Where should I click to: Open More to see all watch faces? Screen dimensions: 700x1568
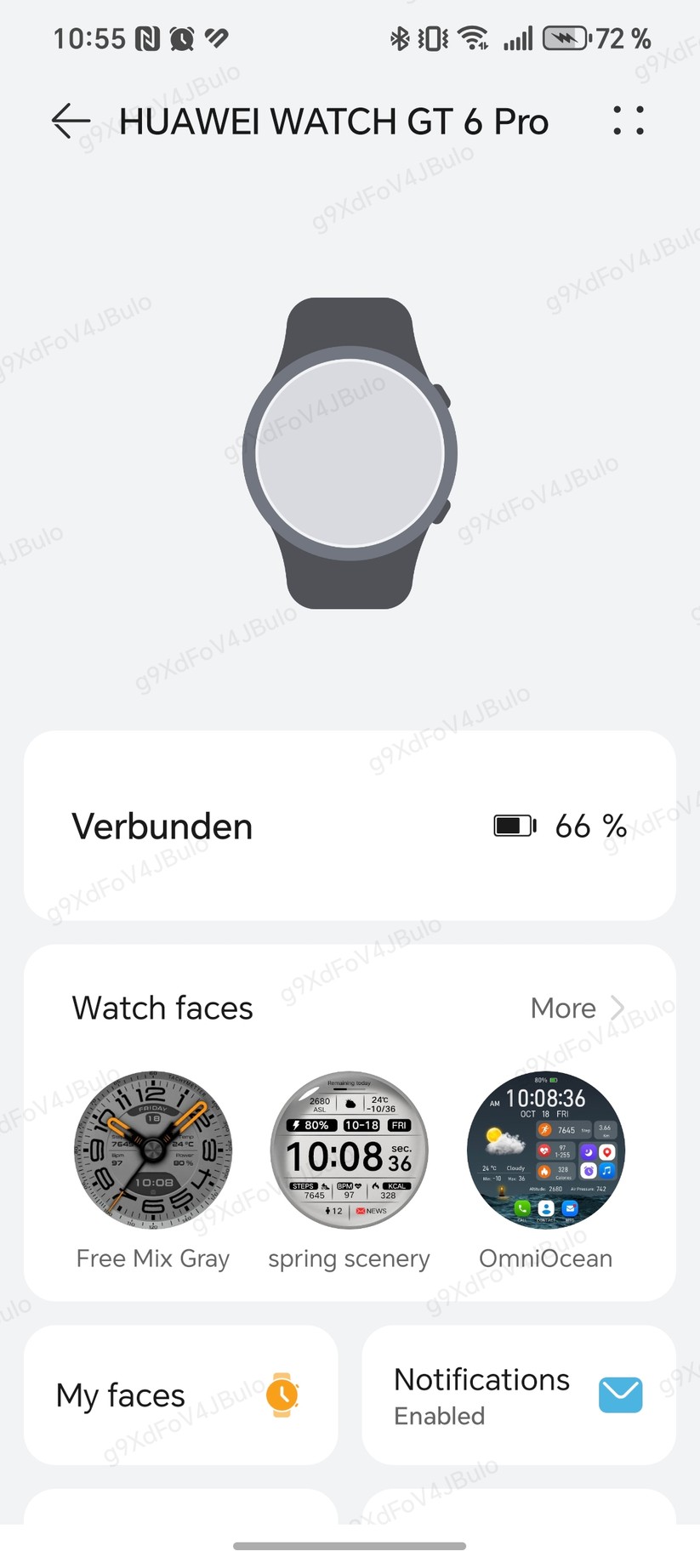pos(563,1008)
